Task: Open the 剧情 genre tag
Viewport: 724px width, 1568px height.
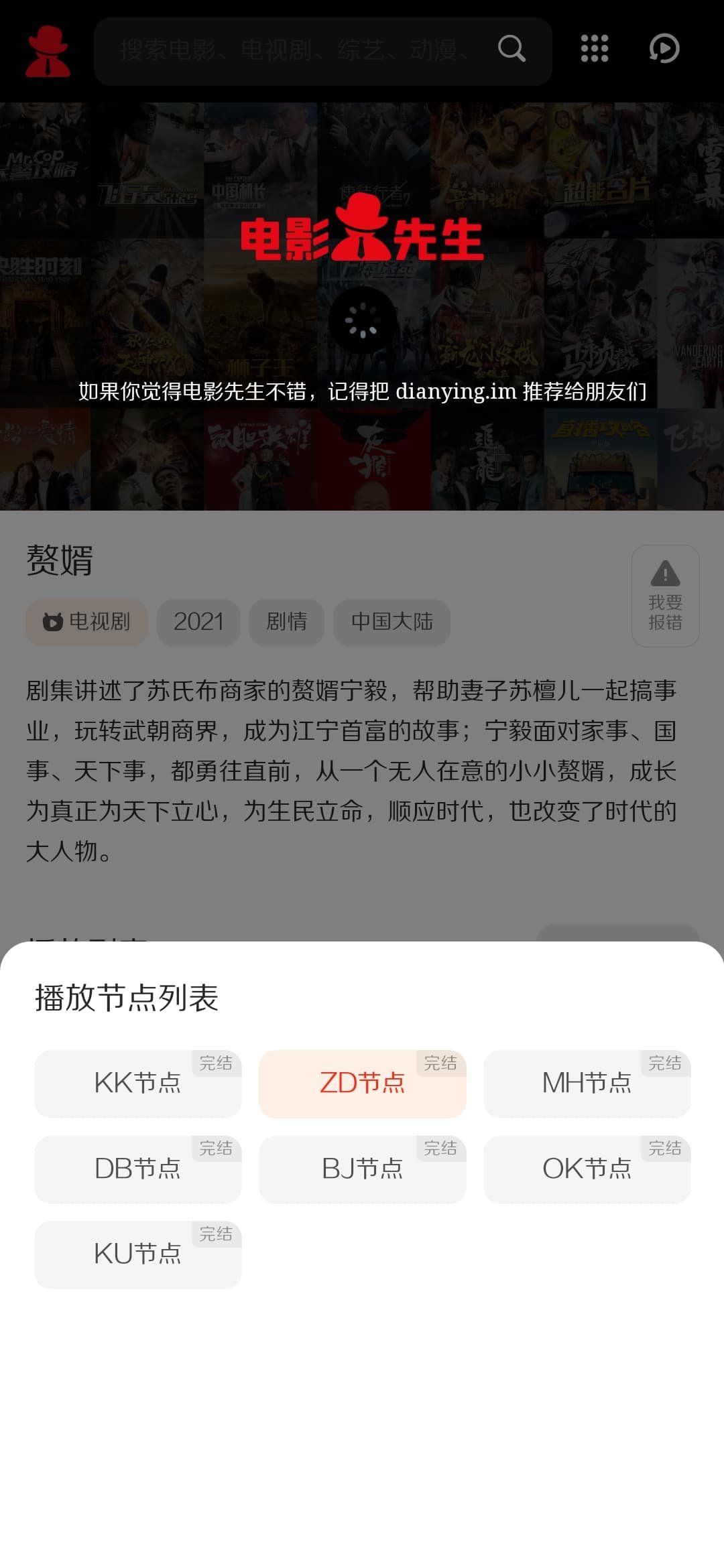Action: [286, 622]
